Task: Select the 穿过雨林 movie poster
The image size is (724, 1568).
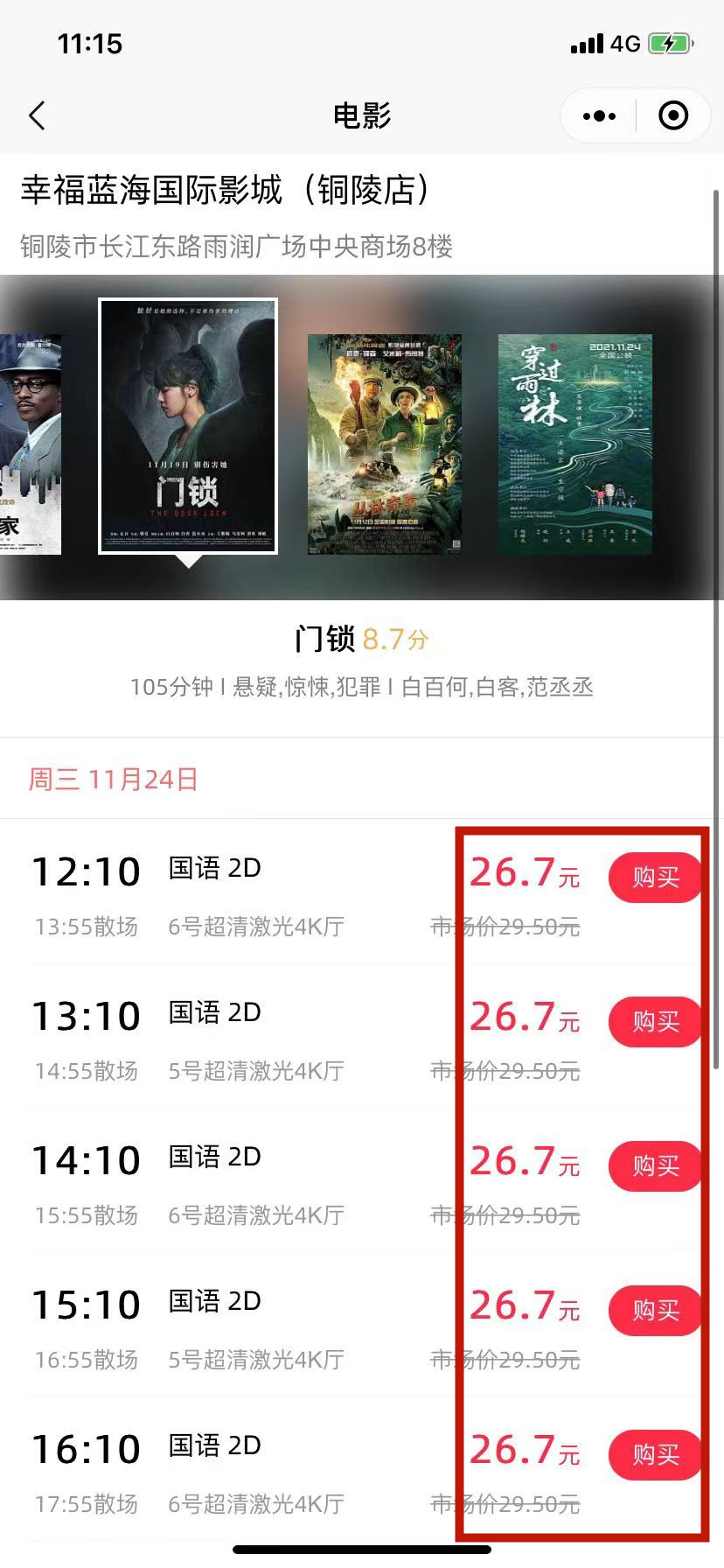Action: (x=574, y=444)
